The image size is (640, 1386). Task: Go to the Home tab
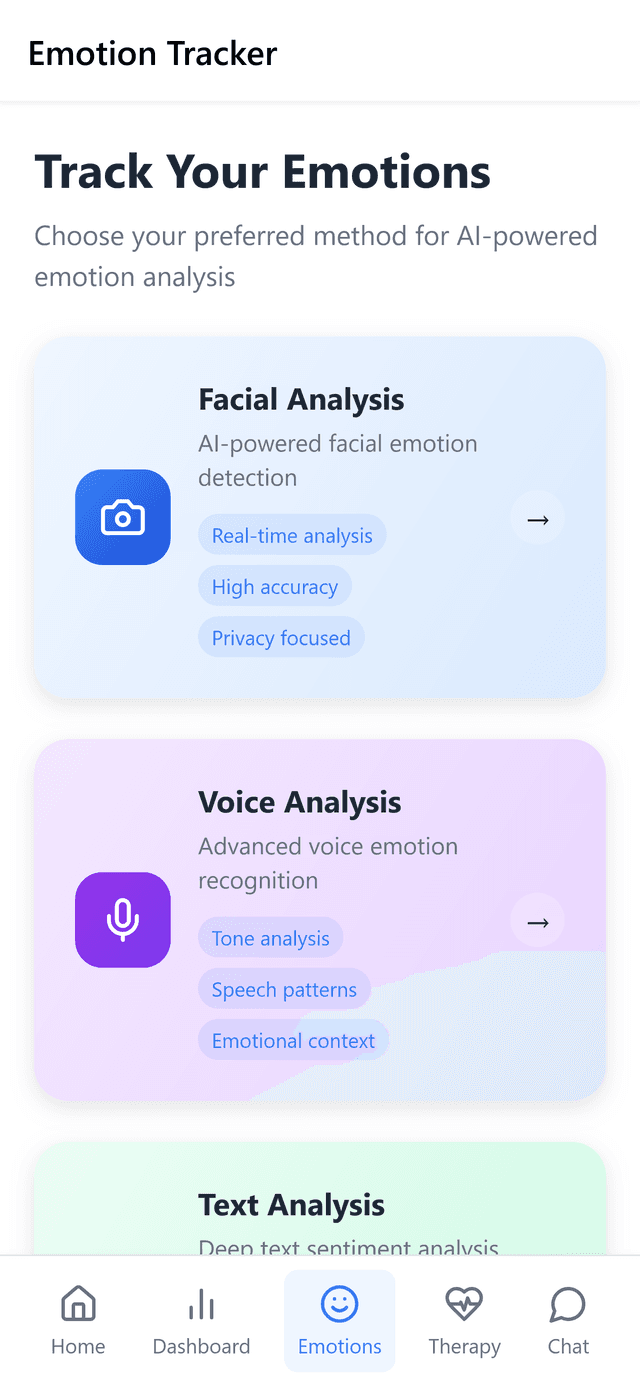point(78,1320)
